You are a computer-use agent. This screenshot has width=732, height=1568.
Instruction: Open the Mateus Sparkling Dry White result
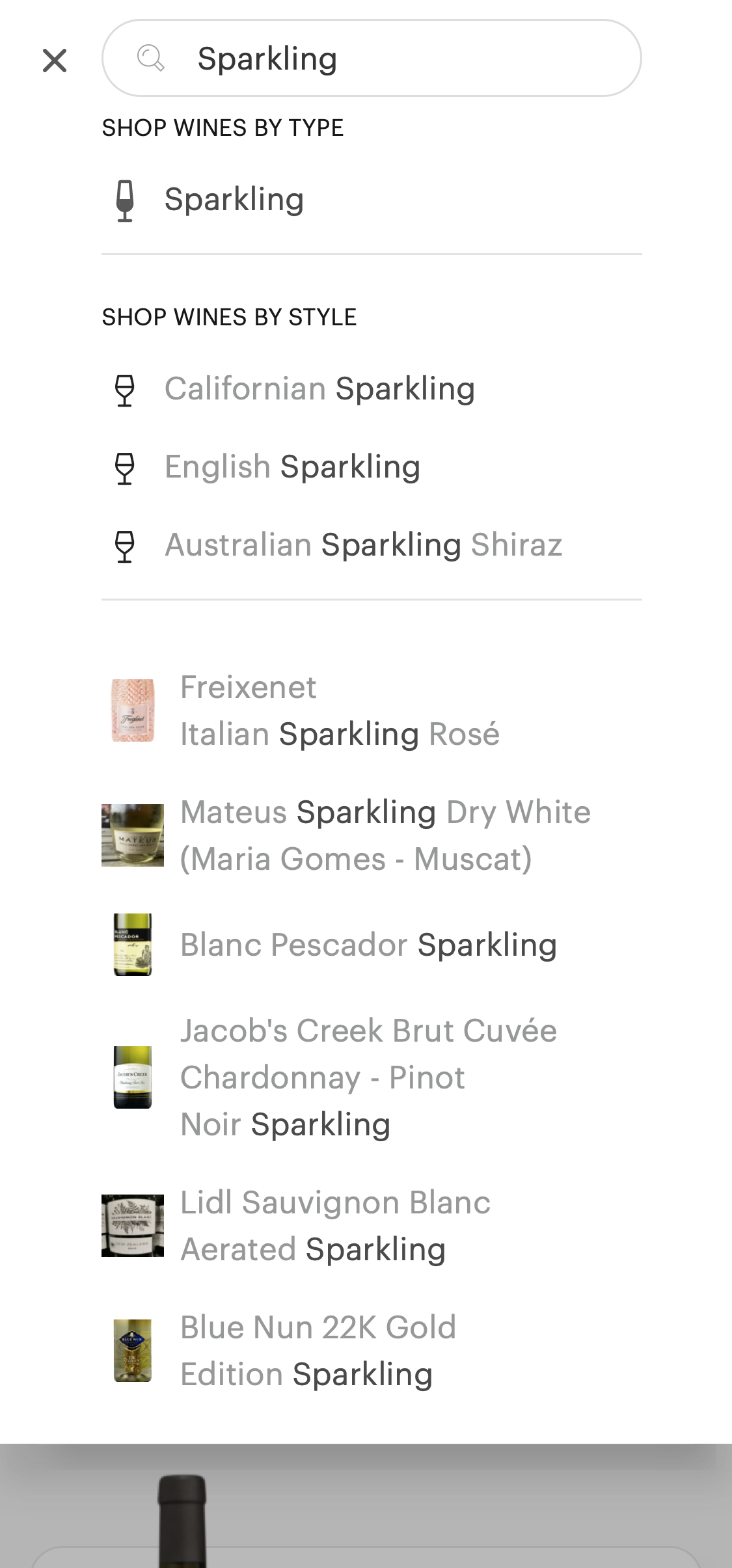[385, 835]
